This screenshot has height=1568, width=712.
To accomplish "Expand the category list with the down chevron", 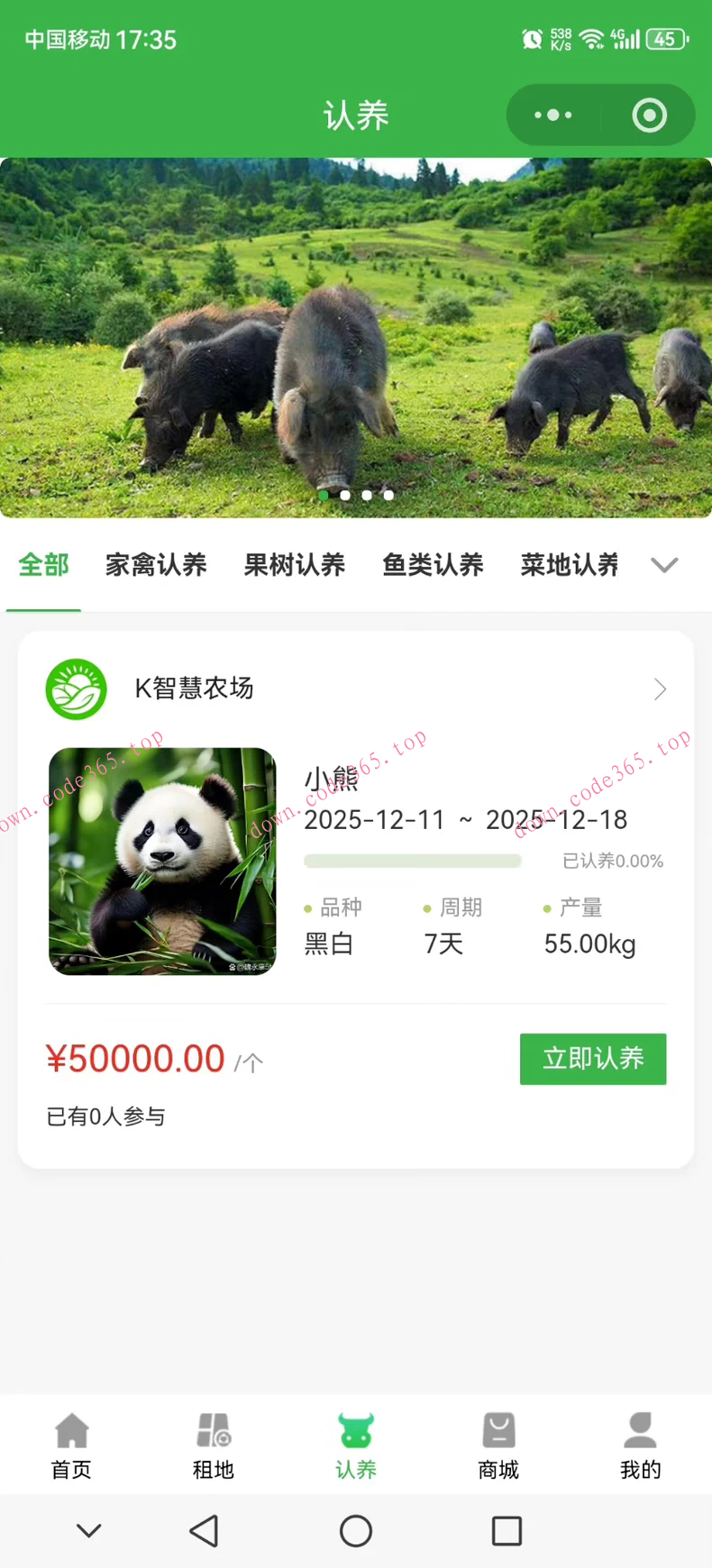I will coord(664,565).
